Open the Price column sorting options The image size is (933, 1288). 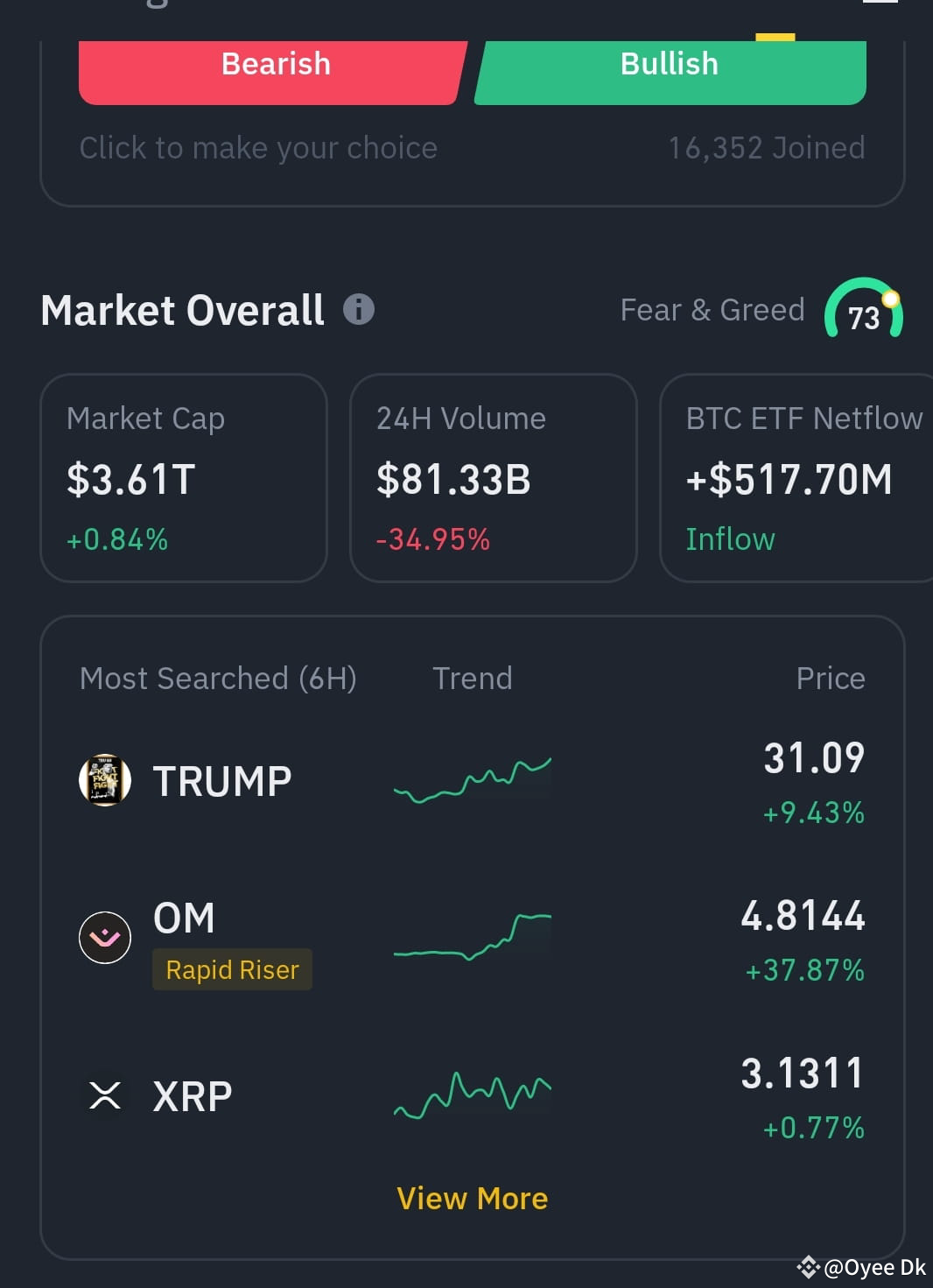tap(830, 678)
